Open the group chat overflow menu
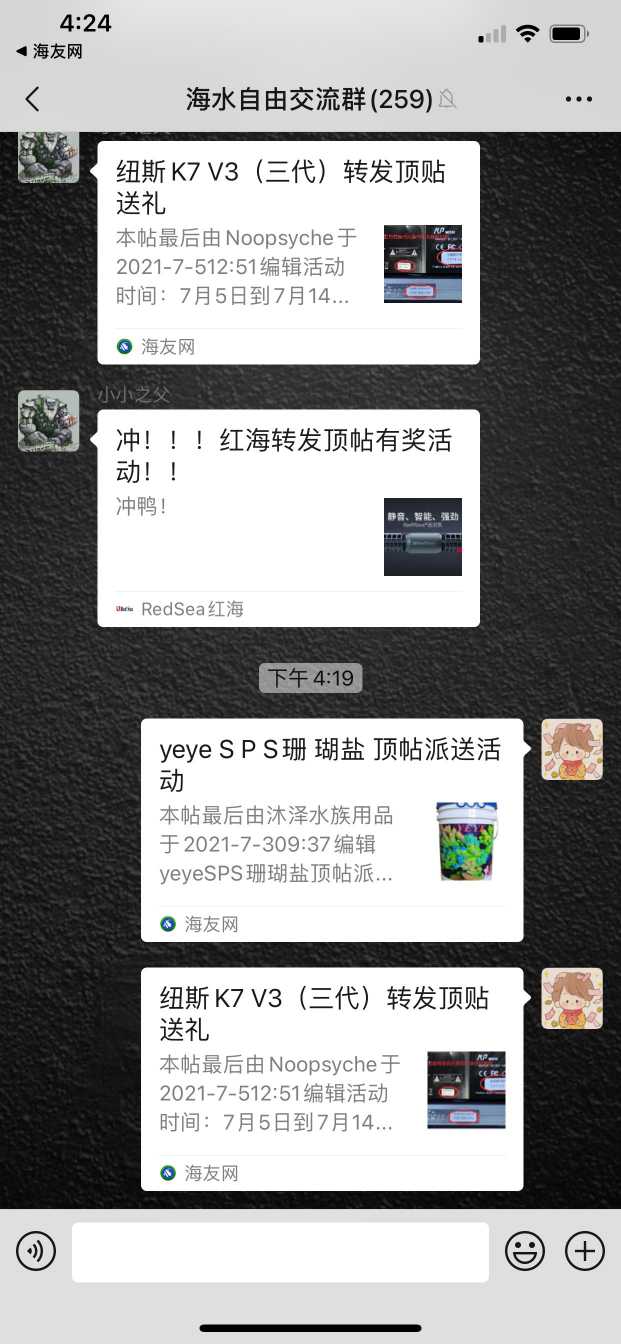621x1344 pixels. coord(579,99)
